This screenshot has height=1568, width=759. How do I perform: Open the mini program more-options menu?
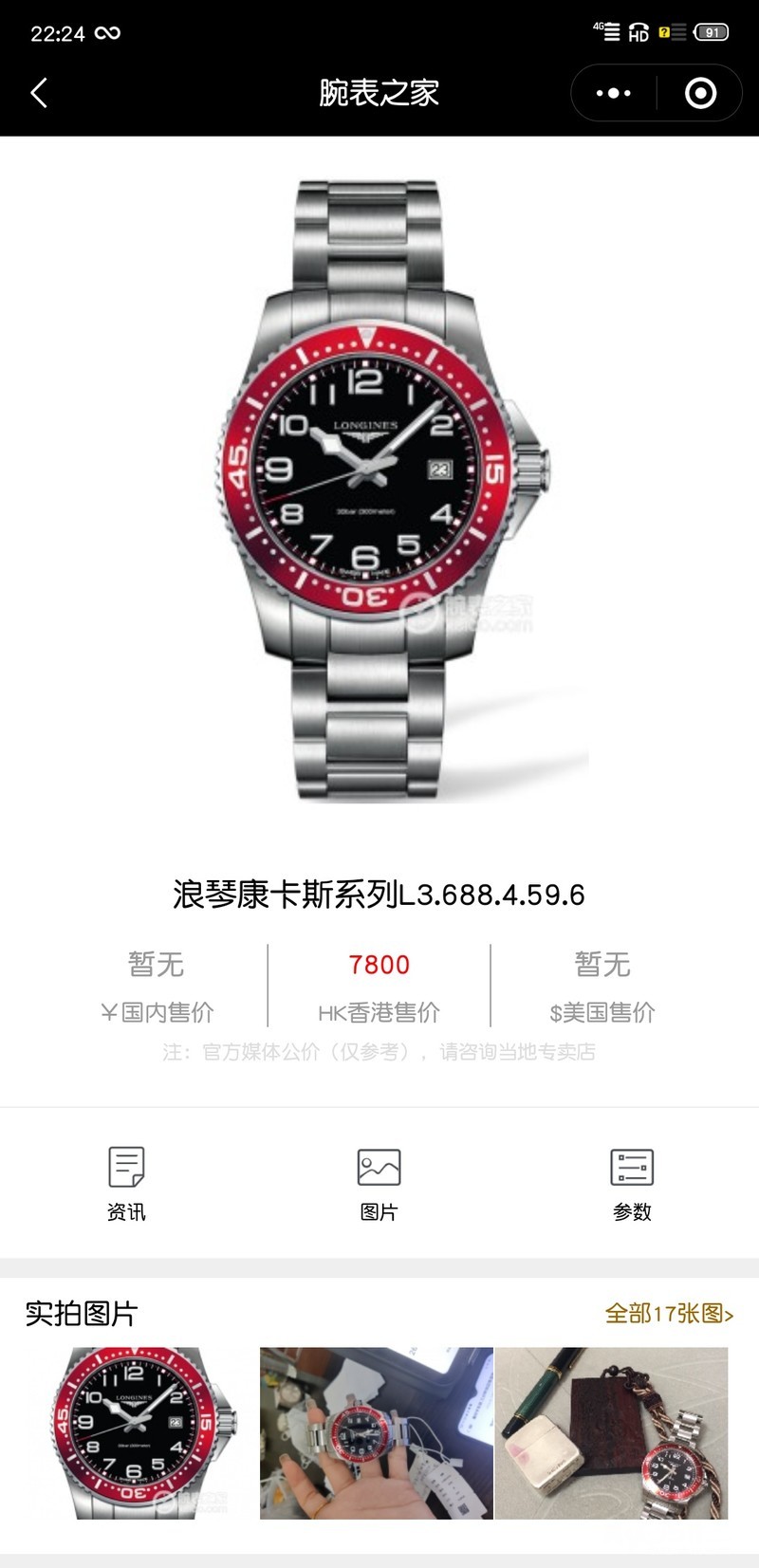tap(613, 93)
